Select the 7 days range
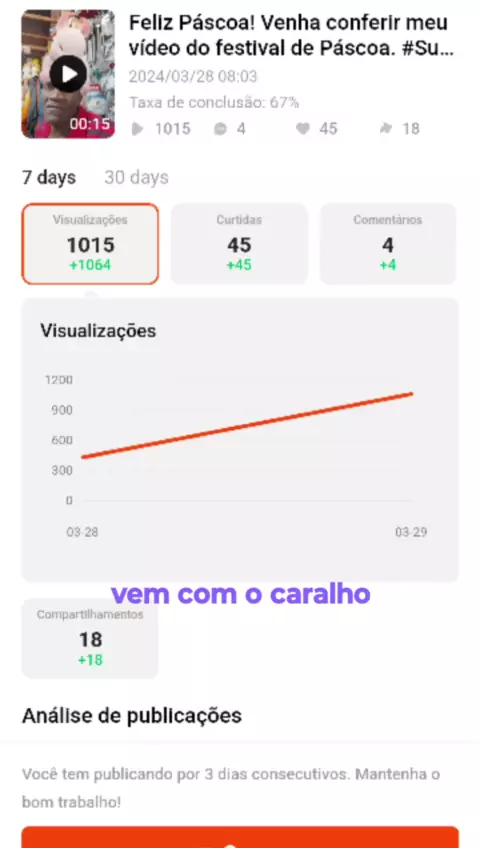This screenshot has width=480, height=848. pos(49,177)
